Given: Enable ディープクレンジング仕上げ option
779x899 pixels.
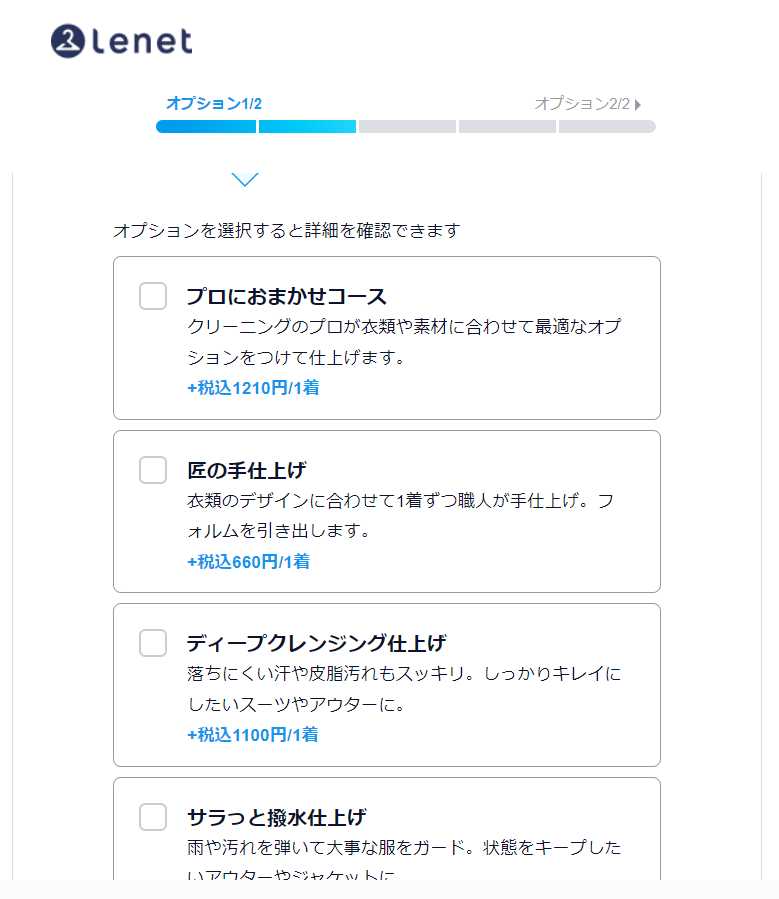Looking at the screenshot, I should click(153, 643).
